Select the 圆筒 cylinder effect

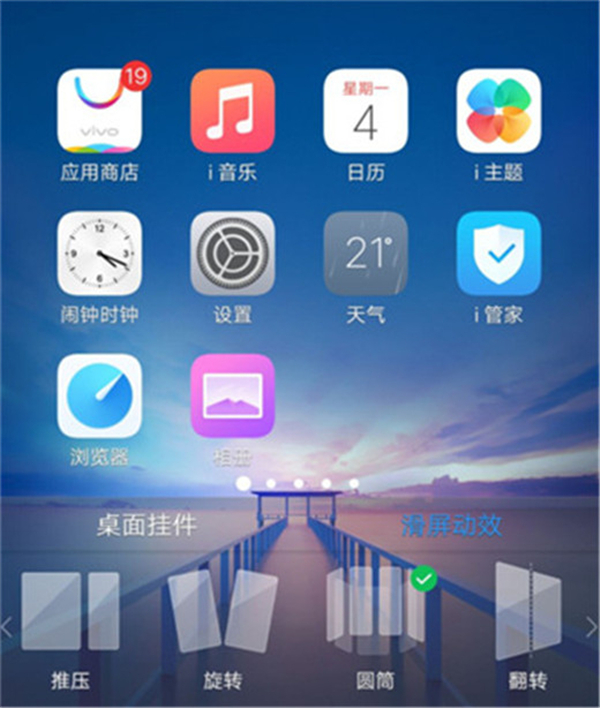tap(375, 610)
